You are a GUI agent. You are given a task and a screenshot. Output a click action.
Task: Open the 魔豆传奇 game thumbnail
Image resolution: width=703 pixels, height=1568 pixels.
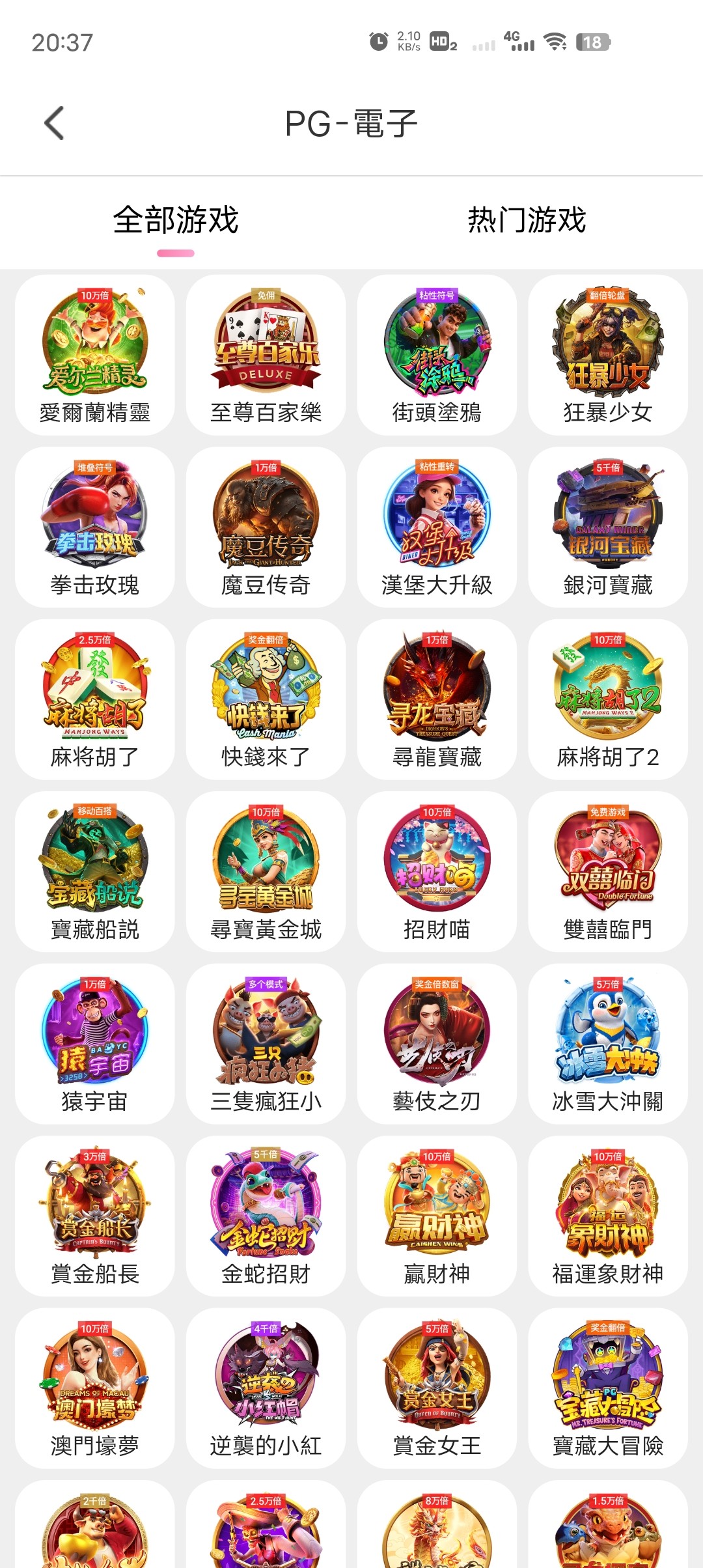(x=266, y=521)
